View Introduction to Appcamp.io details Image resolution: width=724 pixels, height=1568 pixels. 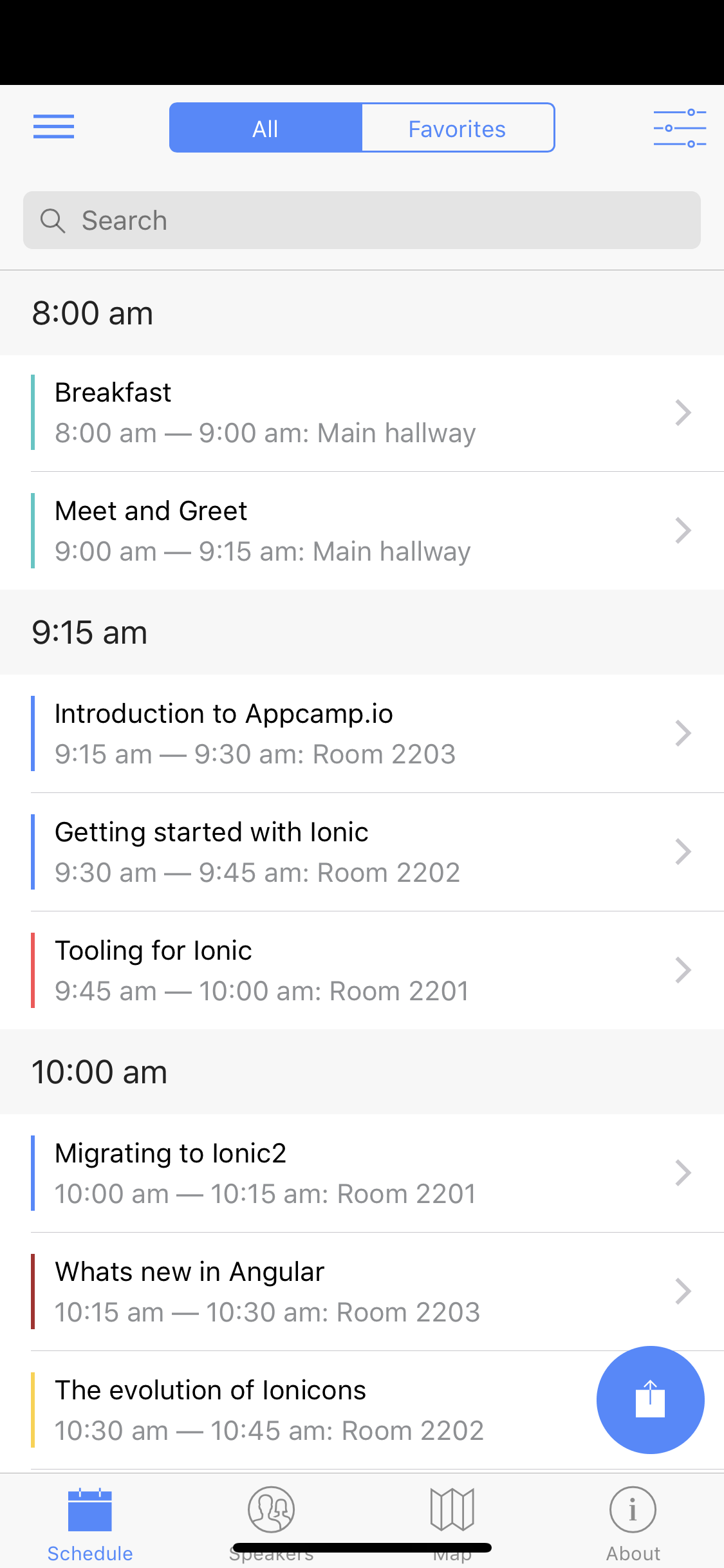[x=362, y=734]
